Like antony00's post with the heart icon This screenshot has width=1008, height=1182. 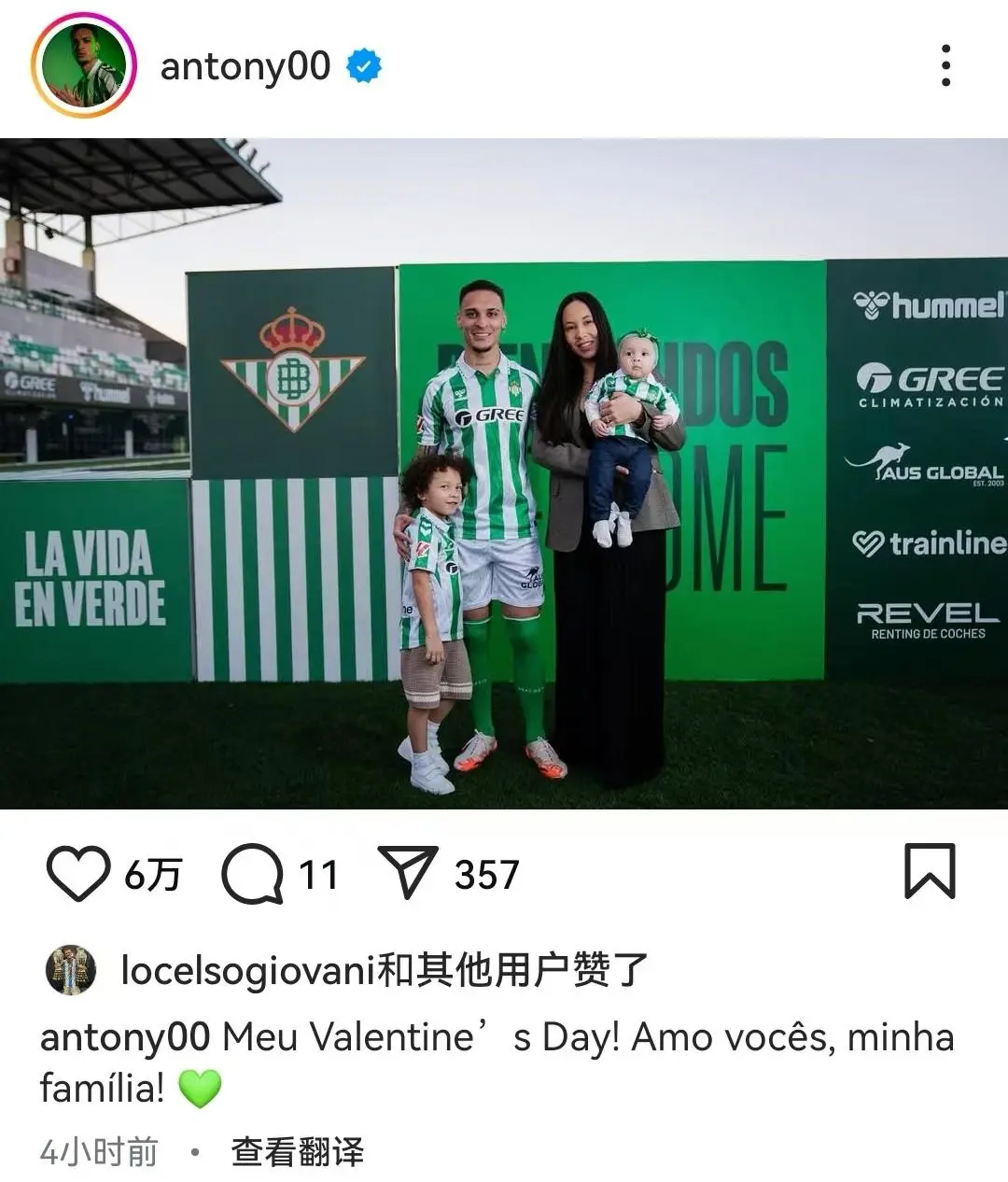78,874
